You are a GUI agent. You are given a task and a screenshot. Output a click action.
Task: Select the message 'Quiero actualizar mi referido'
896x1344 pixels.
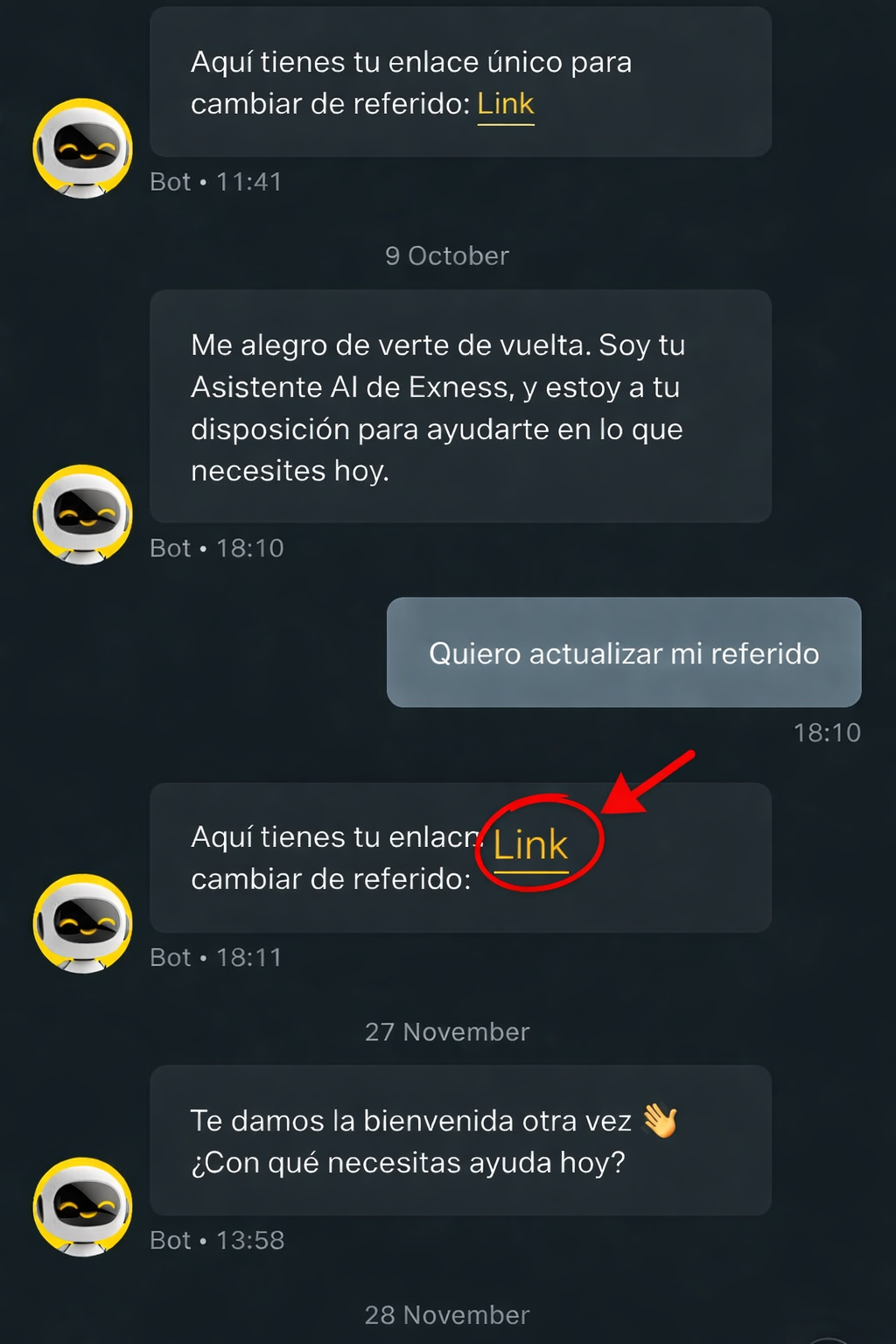pyautogui.click(x=623, y=653)
